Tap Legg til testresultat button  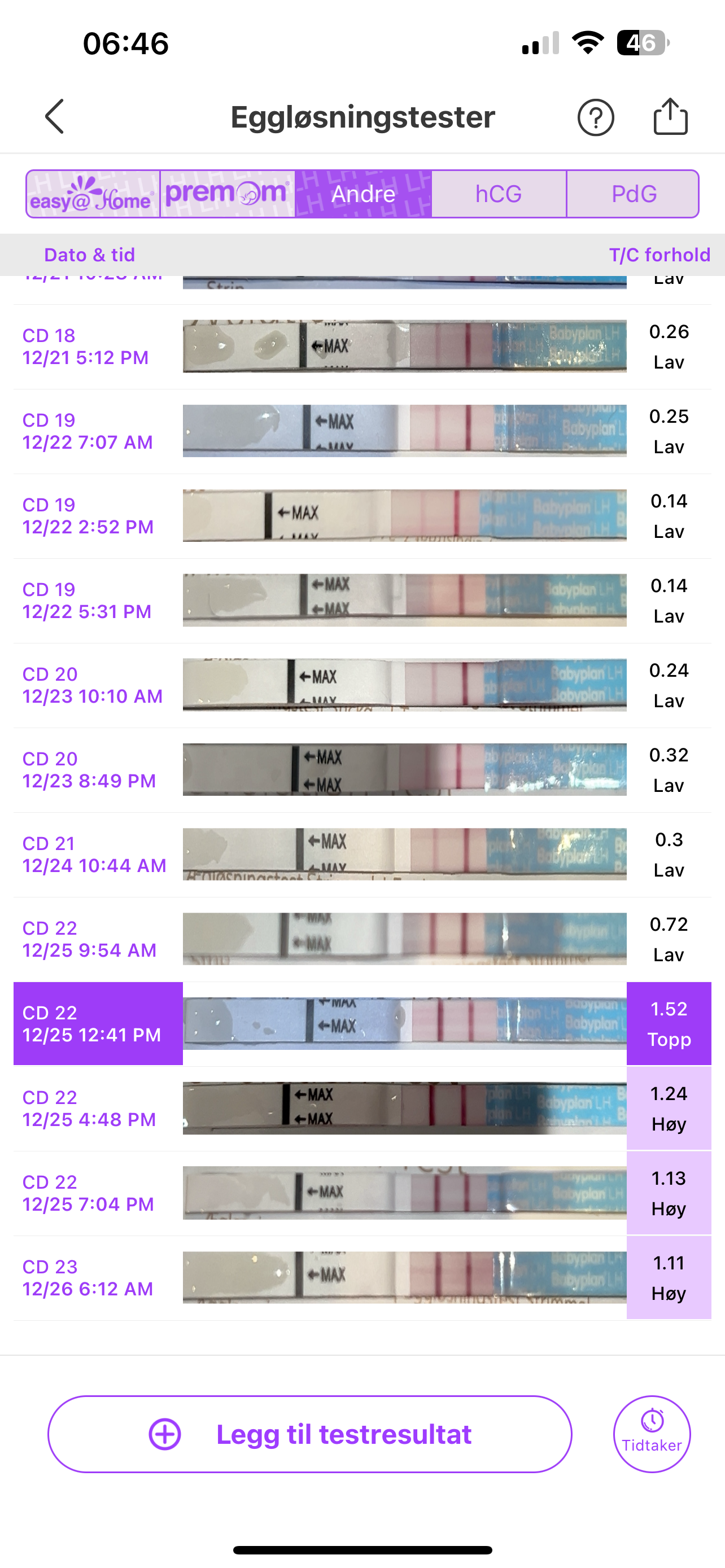[x=310, y=1434]
